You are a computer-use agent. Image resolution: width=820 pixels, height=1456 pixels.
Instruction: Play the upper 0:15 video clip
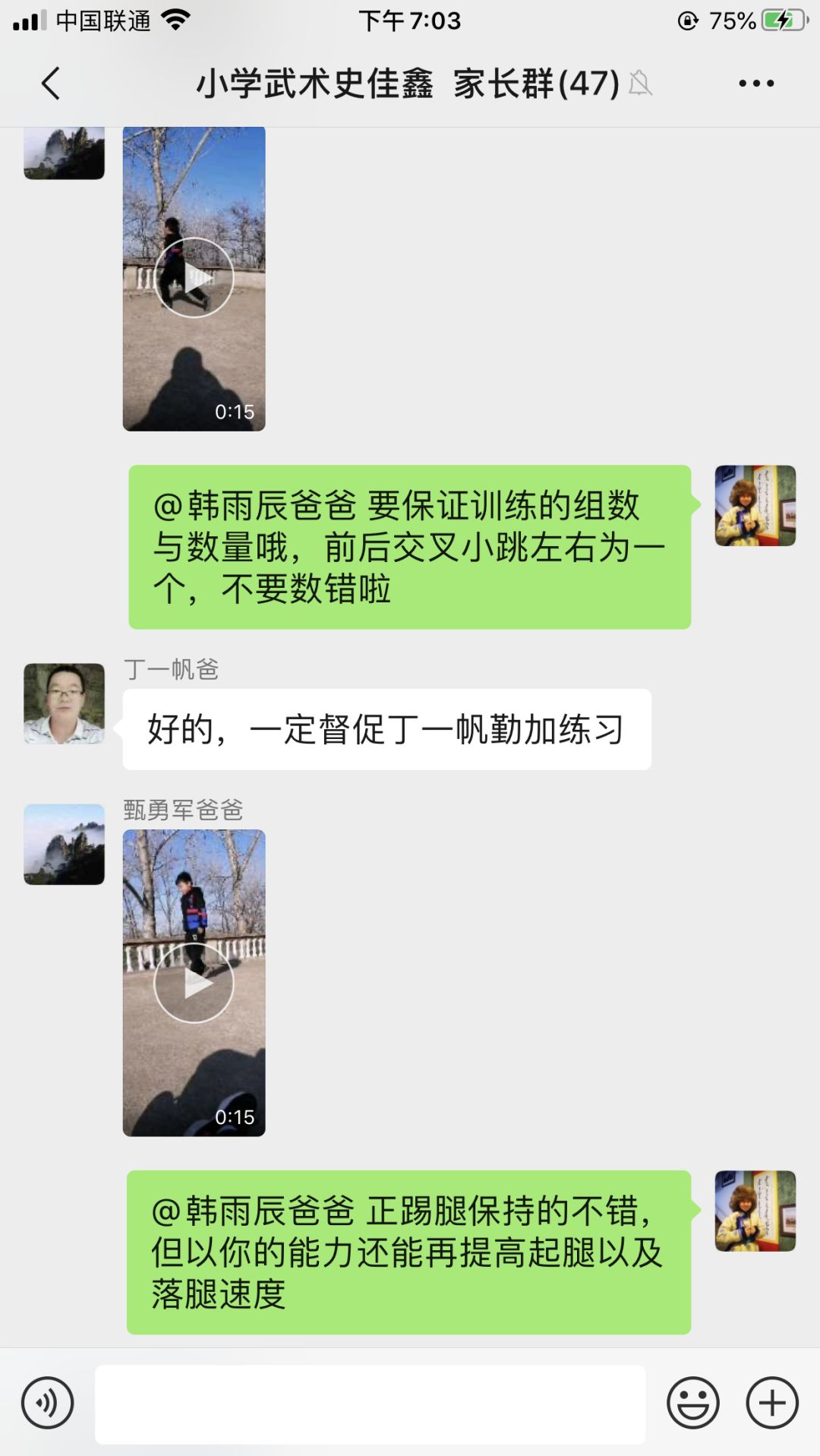[194, 278]
